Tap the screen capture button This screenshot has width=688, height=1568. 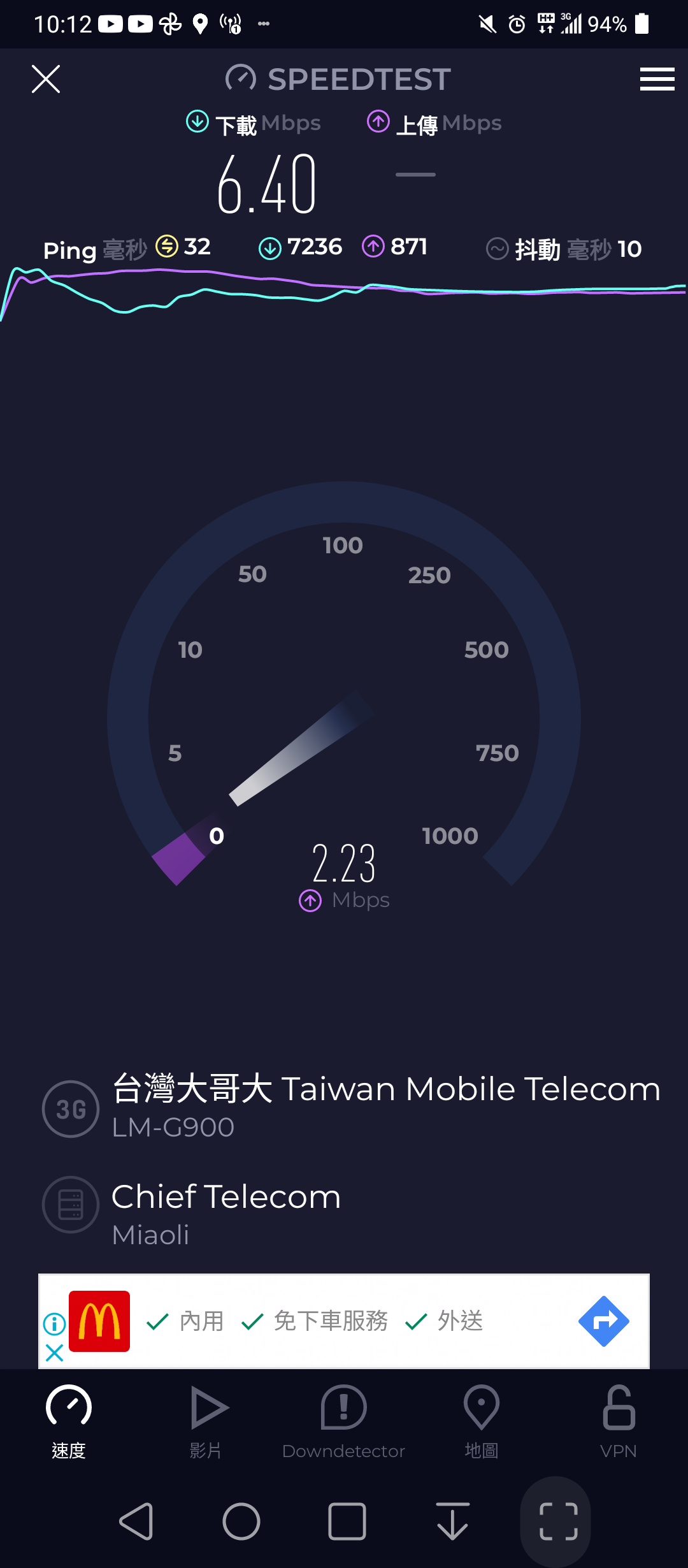[x=558, y=1521]
